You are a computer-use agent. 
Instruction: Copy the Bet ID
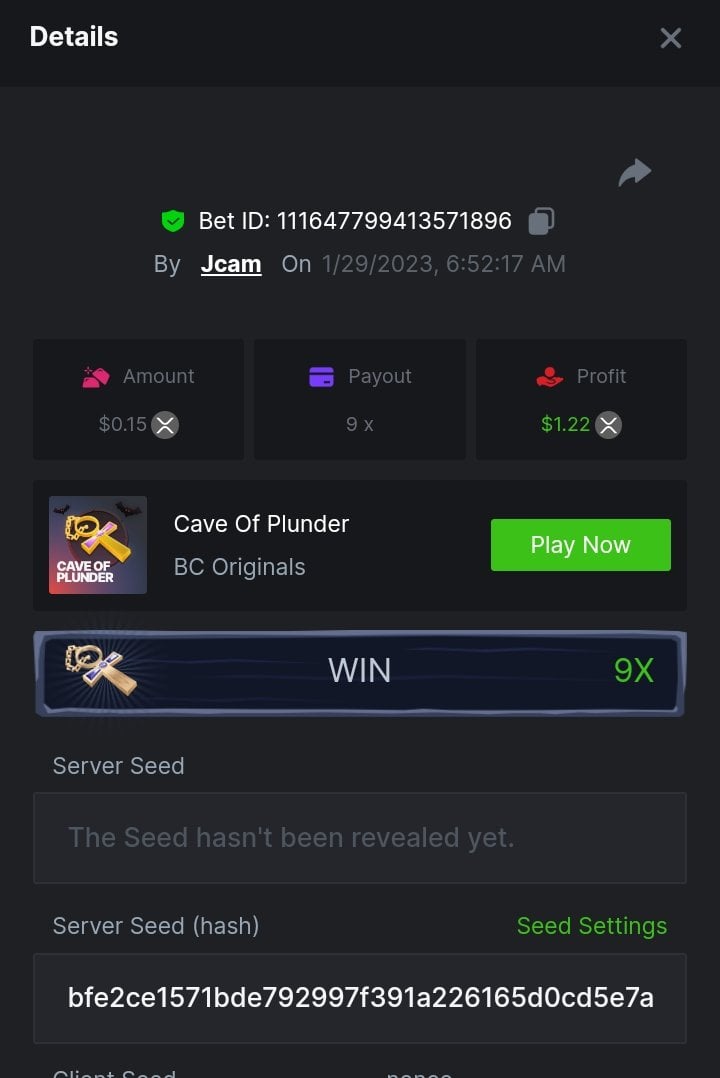click(541, 221)
